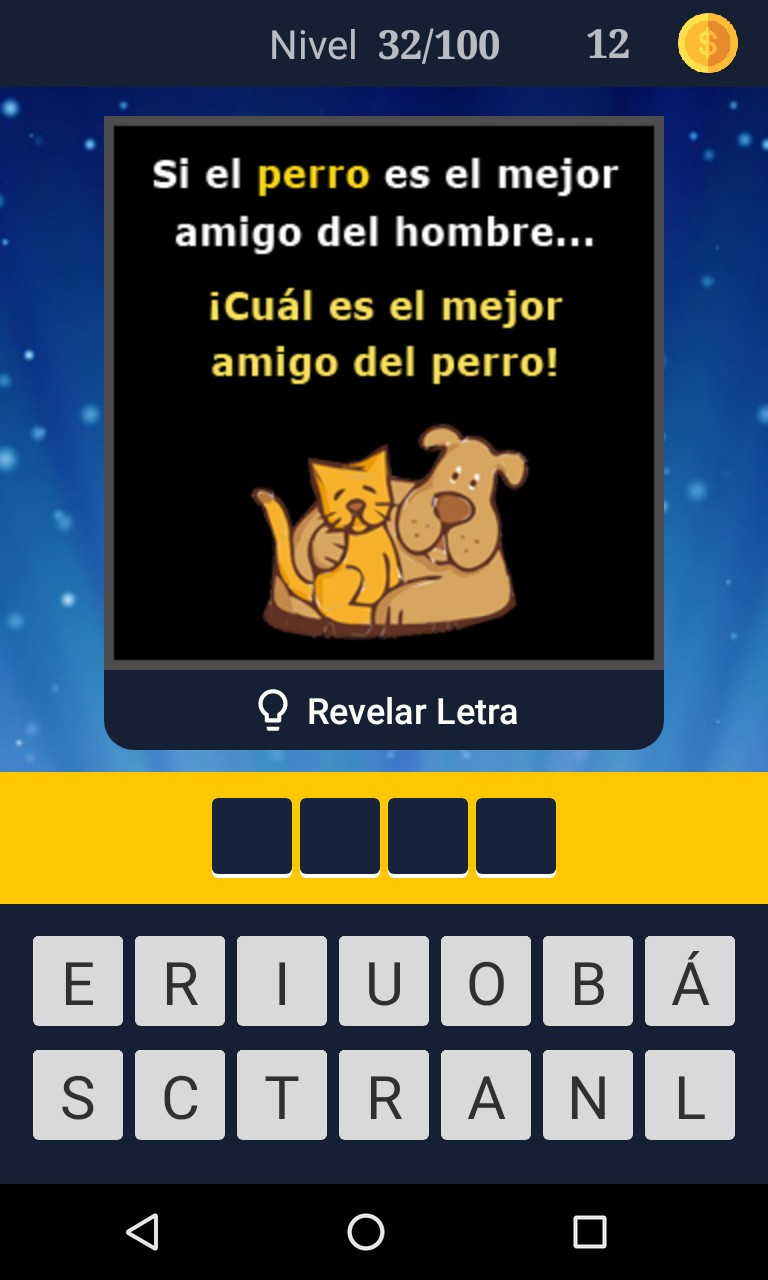This screenshot has width=768, height=1280.
Task: Choose the letter U tile
Action: (384, 981)
